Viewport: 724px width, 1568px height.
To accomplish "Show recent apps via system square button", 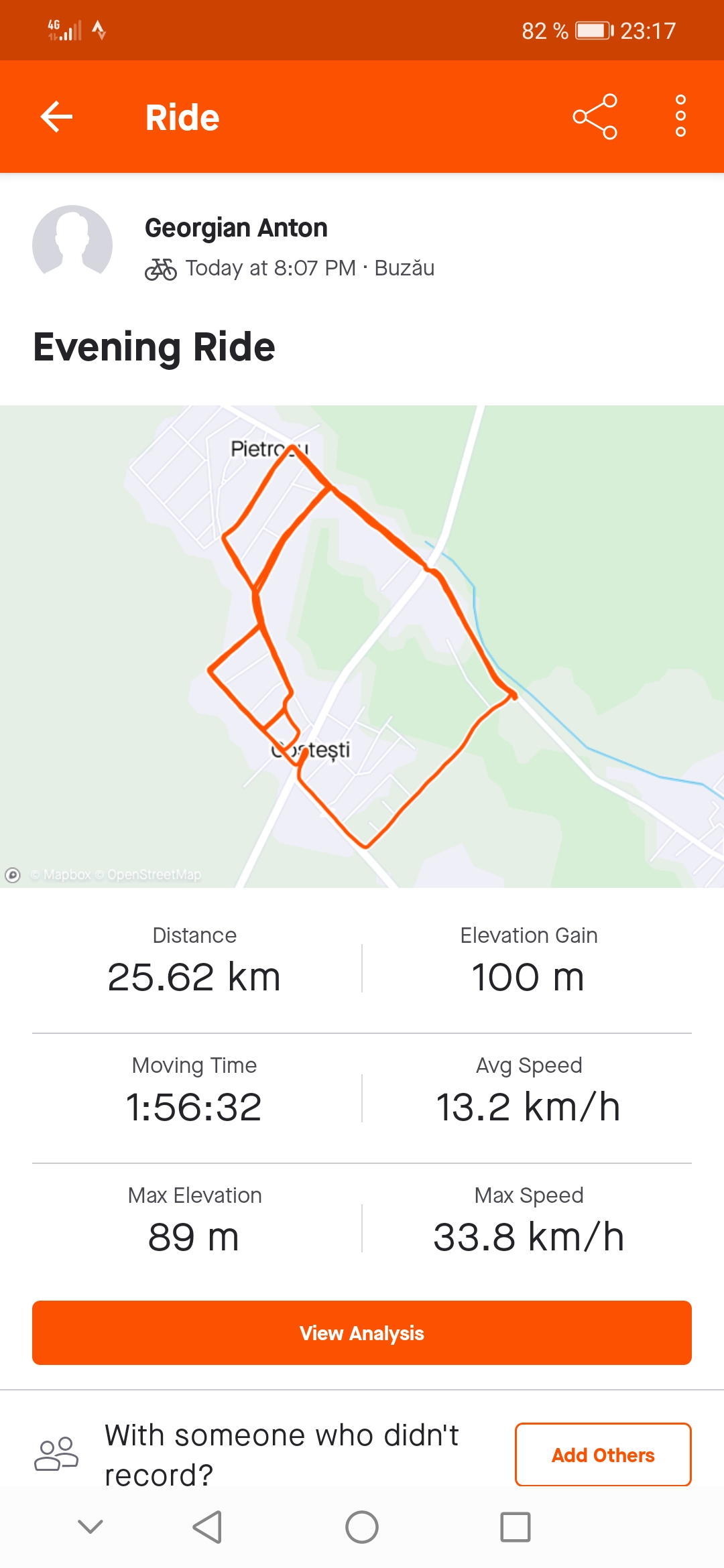I will 515,1527.
